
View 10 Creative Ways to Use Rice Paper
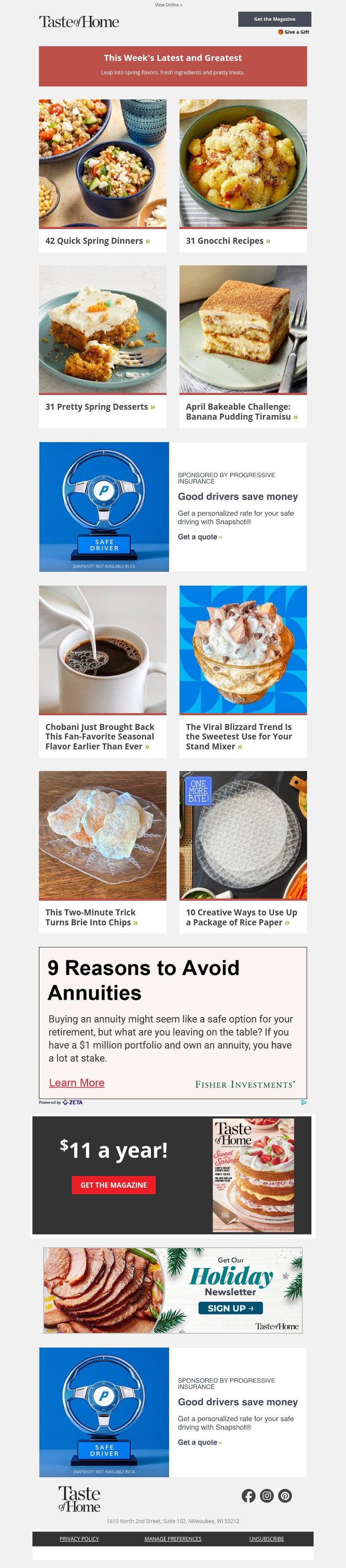(x=241, y=917)
